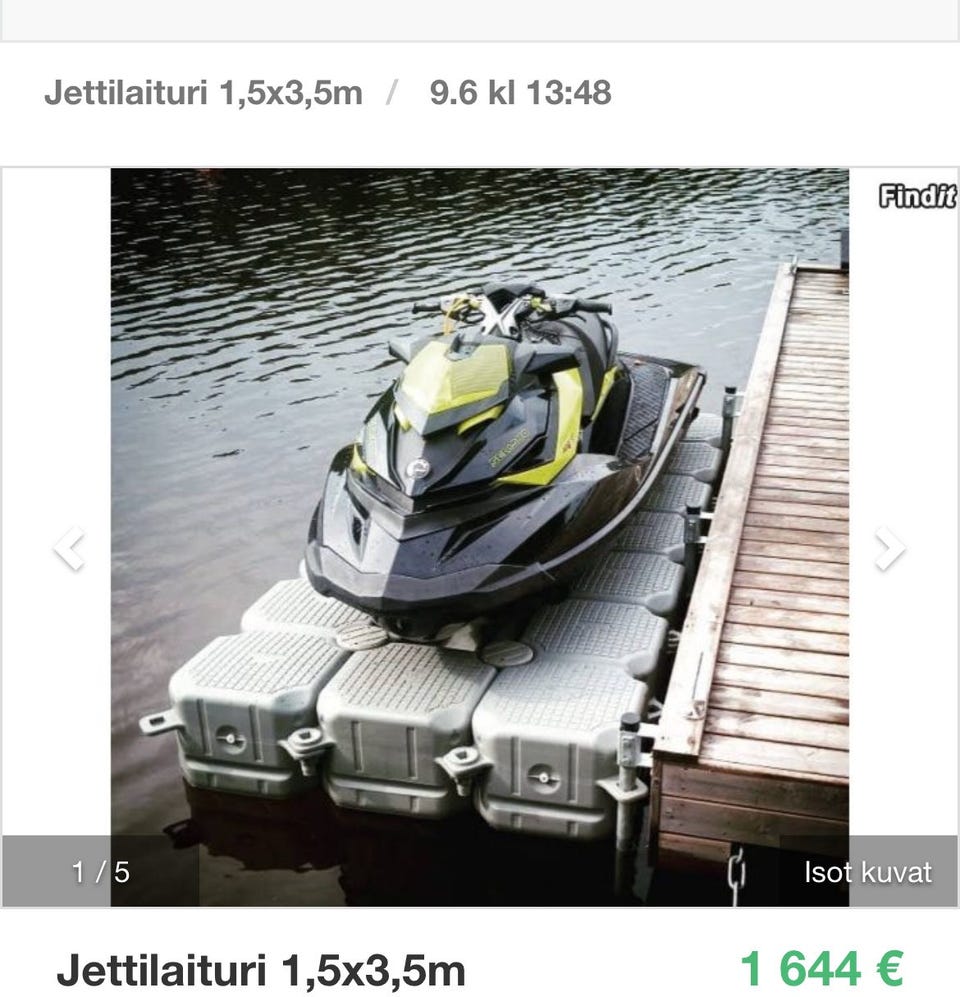
Task: Open large images via Isot kuvat
Action: (x=867, y=872)
